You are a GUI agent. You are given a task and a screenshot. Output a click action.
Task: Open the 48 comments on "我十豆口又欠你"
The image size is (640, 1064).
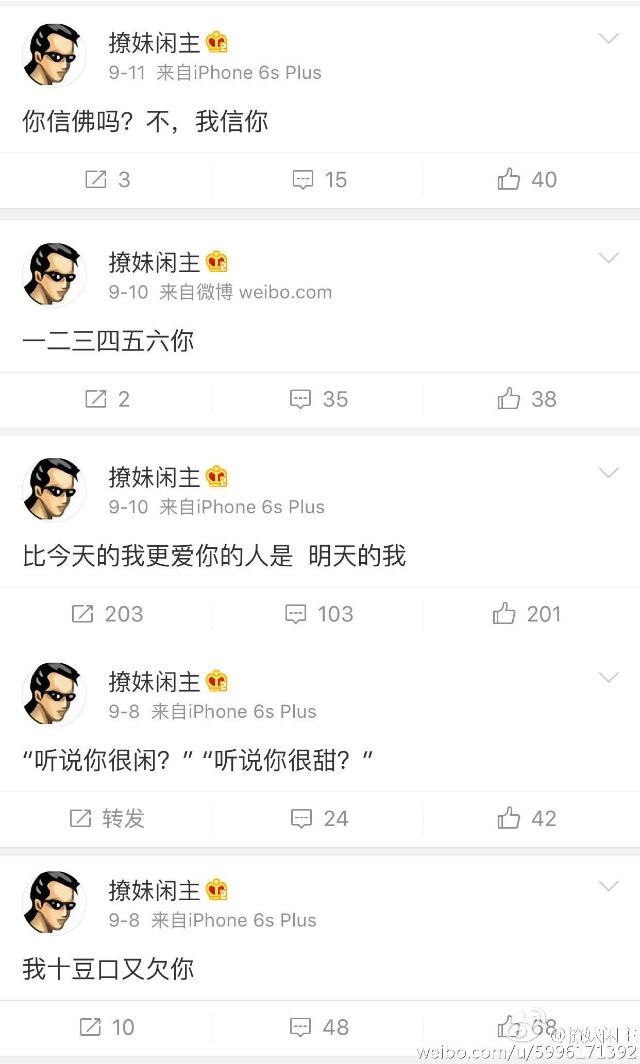319,1027
